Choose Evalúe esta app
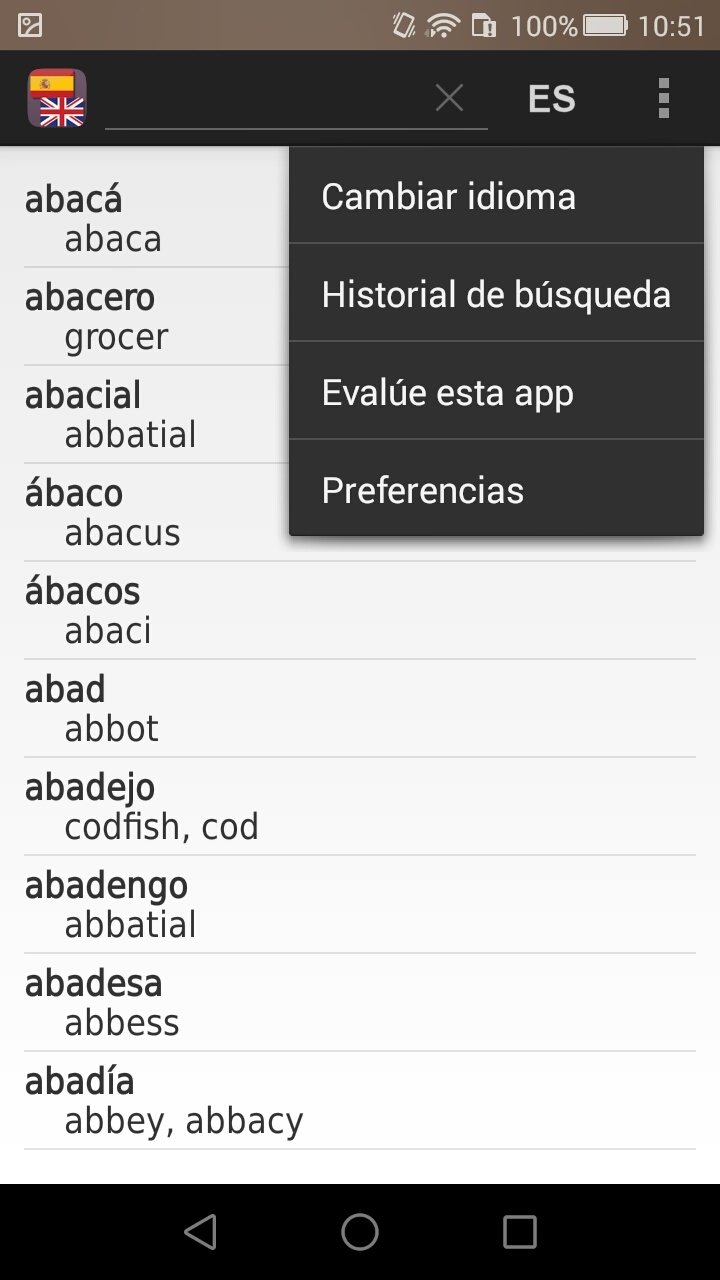The width and height of the screenshot is (720, 1280). (x=496, y=392)
